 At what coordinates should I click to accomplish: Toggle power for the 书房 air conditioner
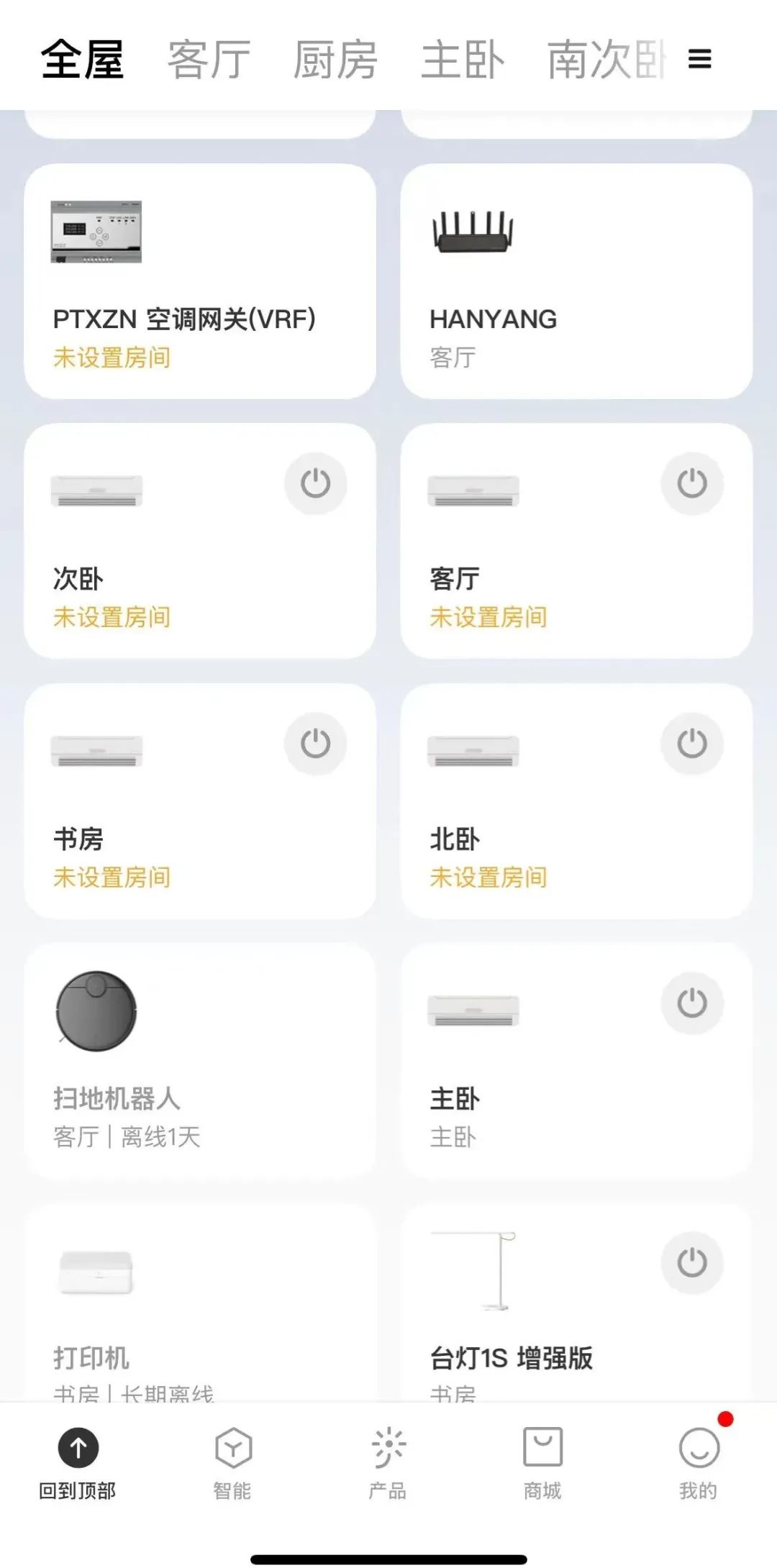coord(315,744)
